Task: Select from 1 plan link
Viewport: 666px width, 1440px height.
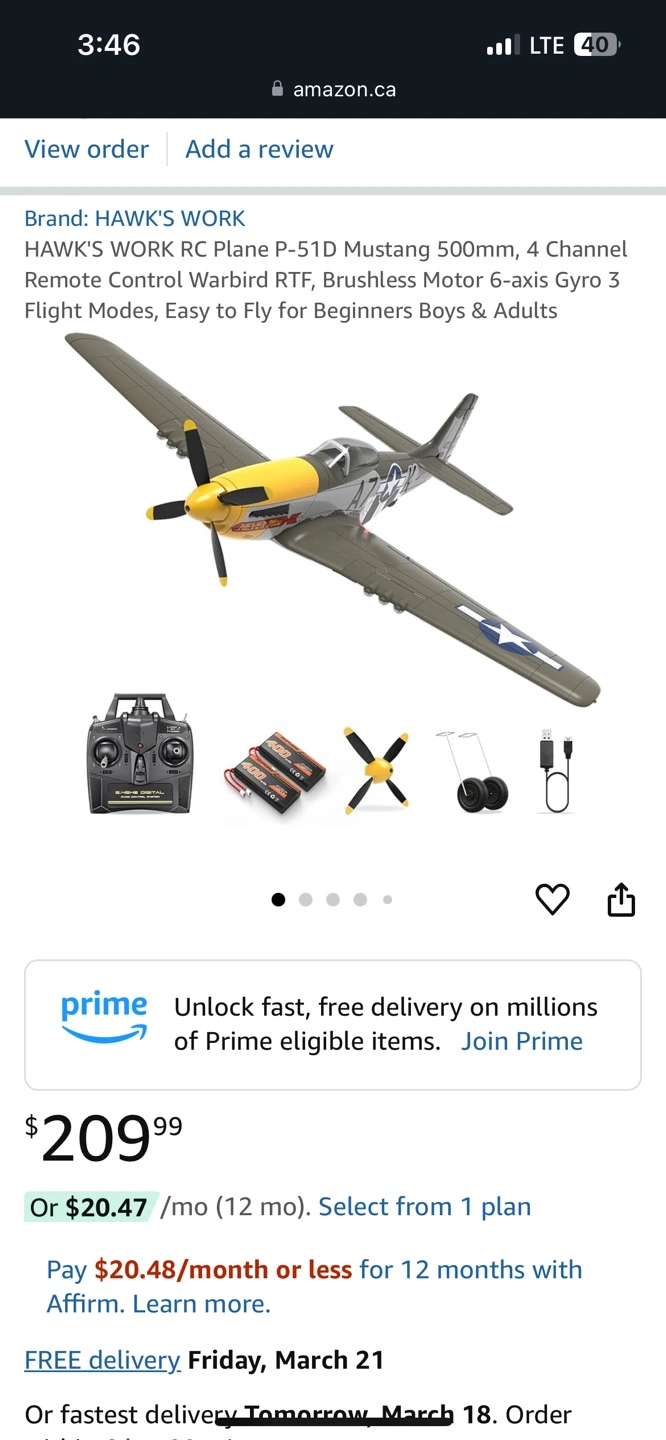Action: [x=425, y=1207]
